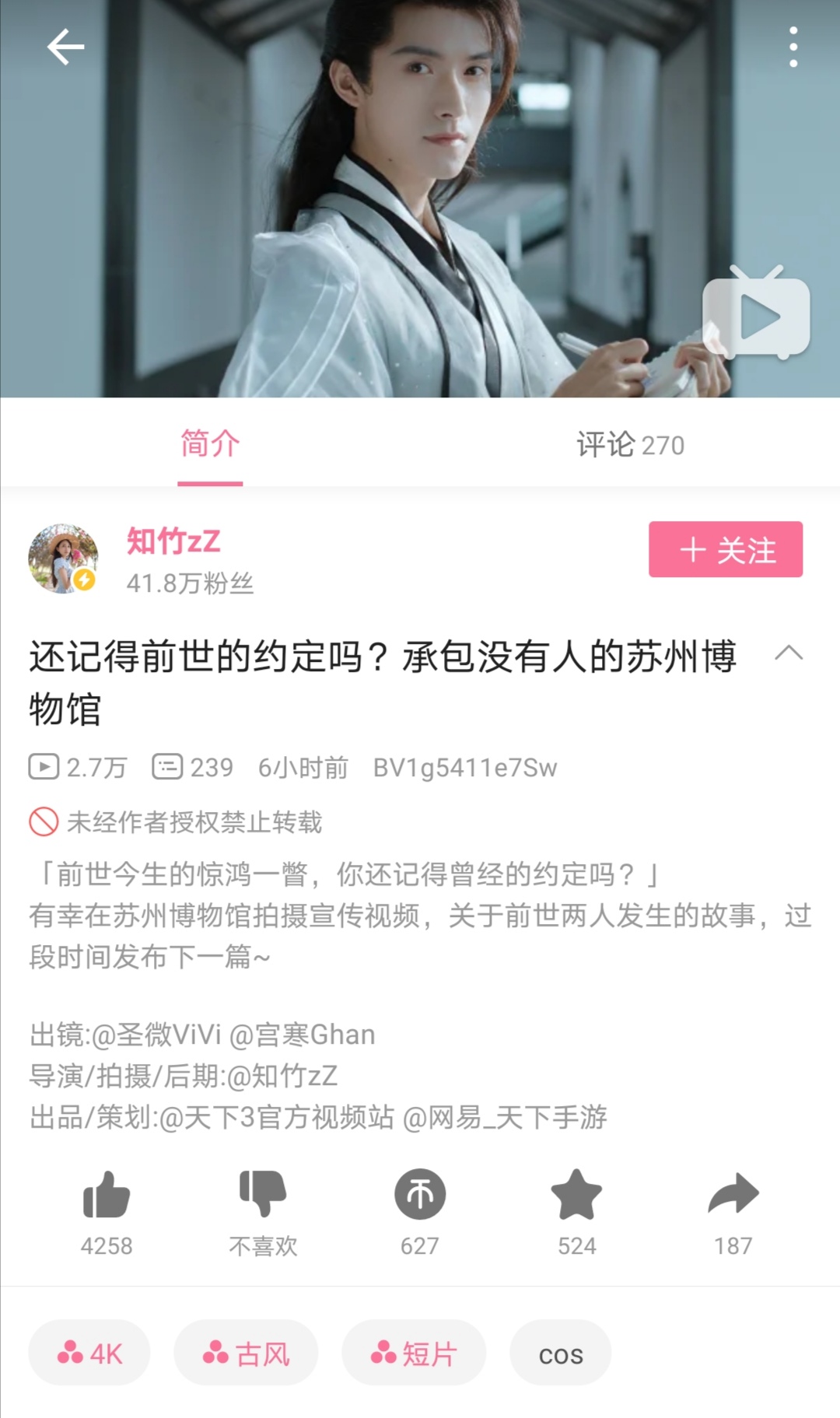Switch to the 评论 270 tab
The image size is (840, 1418).
click(x=630, y=445)
